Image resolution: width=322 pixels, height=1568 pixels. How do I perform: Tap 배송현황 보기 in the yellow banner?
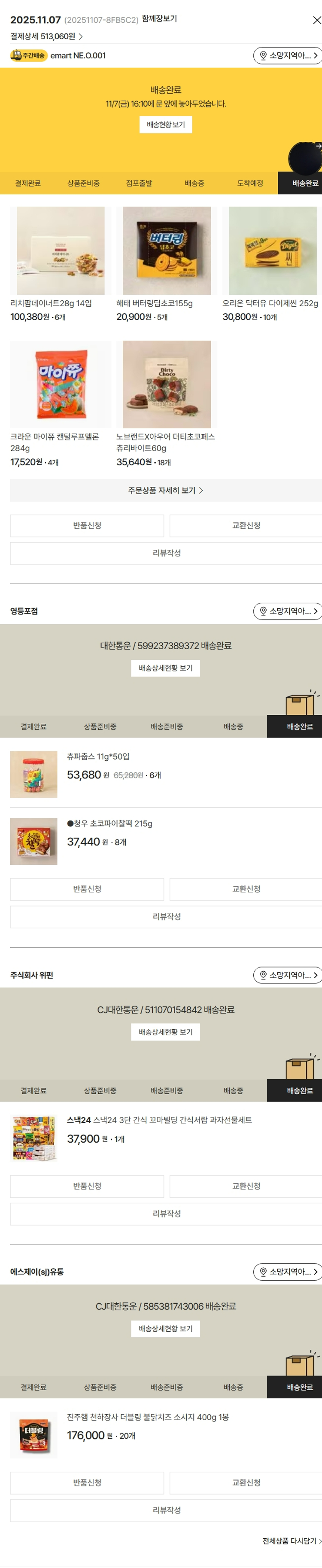166,125
